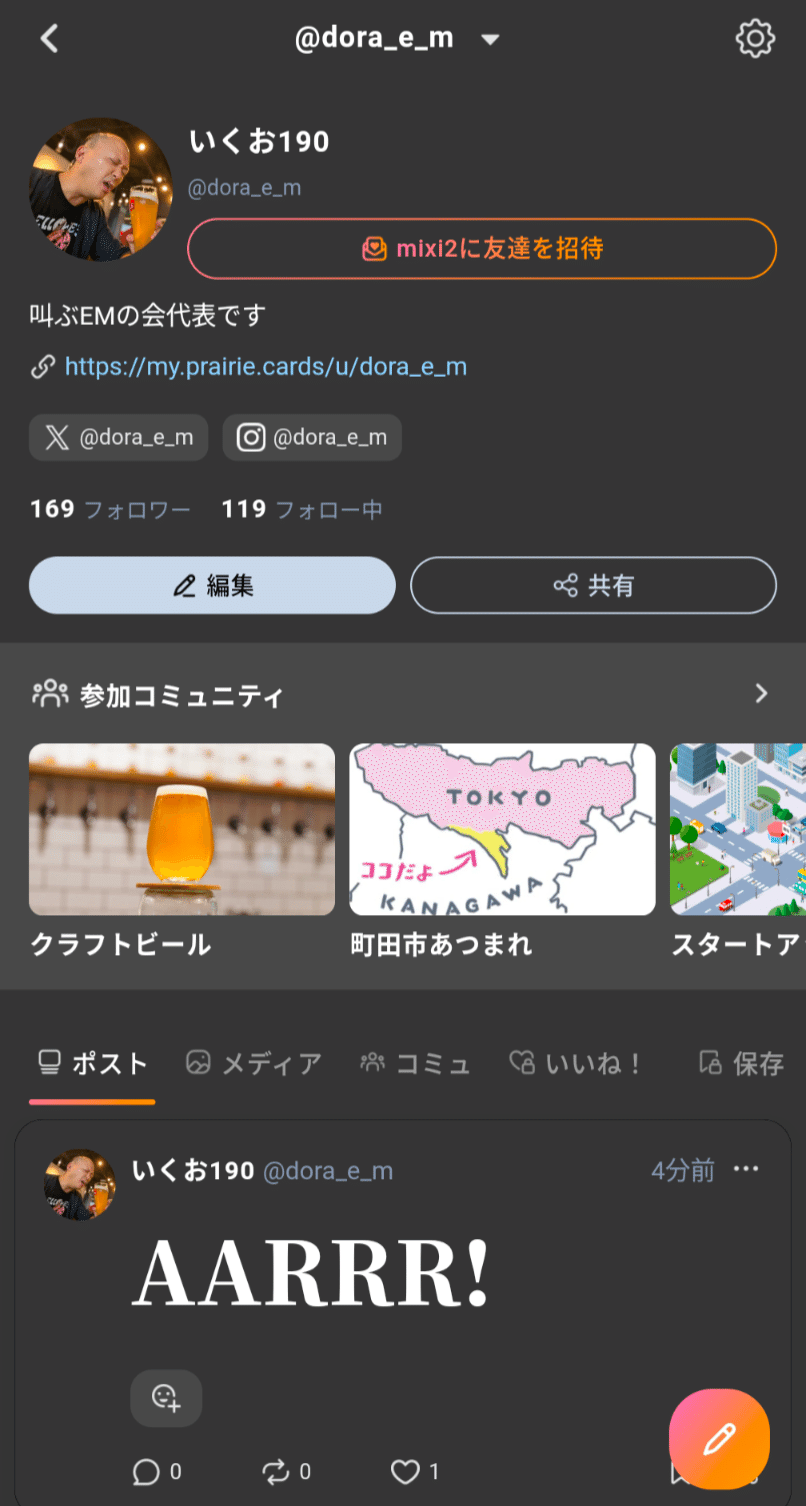Add an emoji reaction to the AARRR! post

coord(166,1399)
